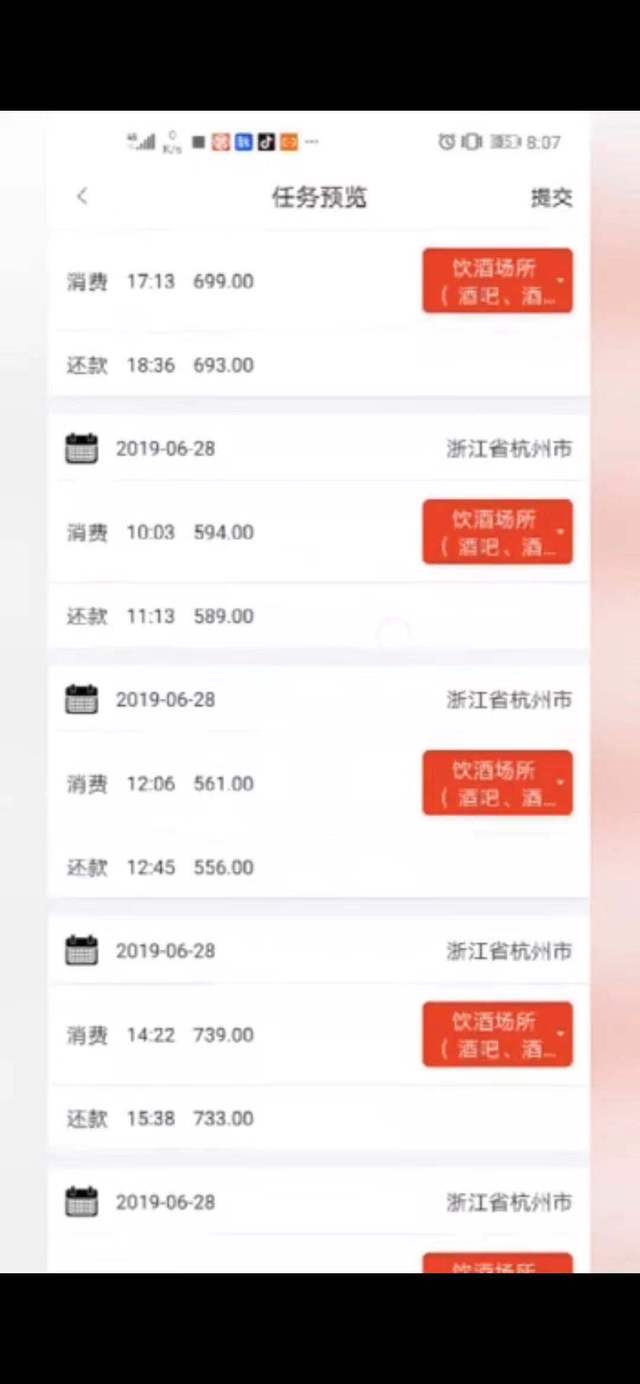This screenshot has width=640, height=1384.
Task: Submit the task with 提交
Action: click(x=551, y=198)
